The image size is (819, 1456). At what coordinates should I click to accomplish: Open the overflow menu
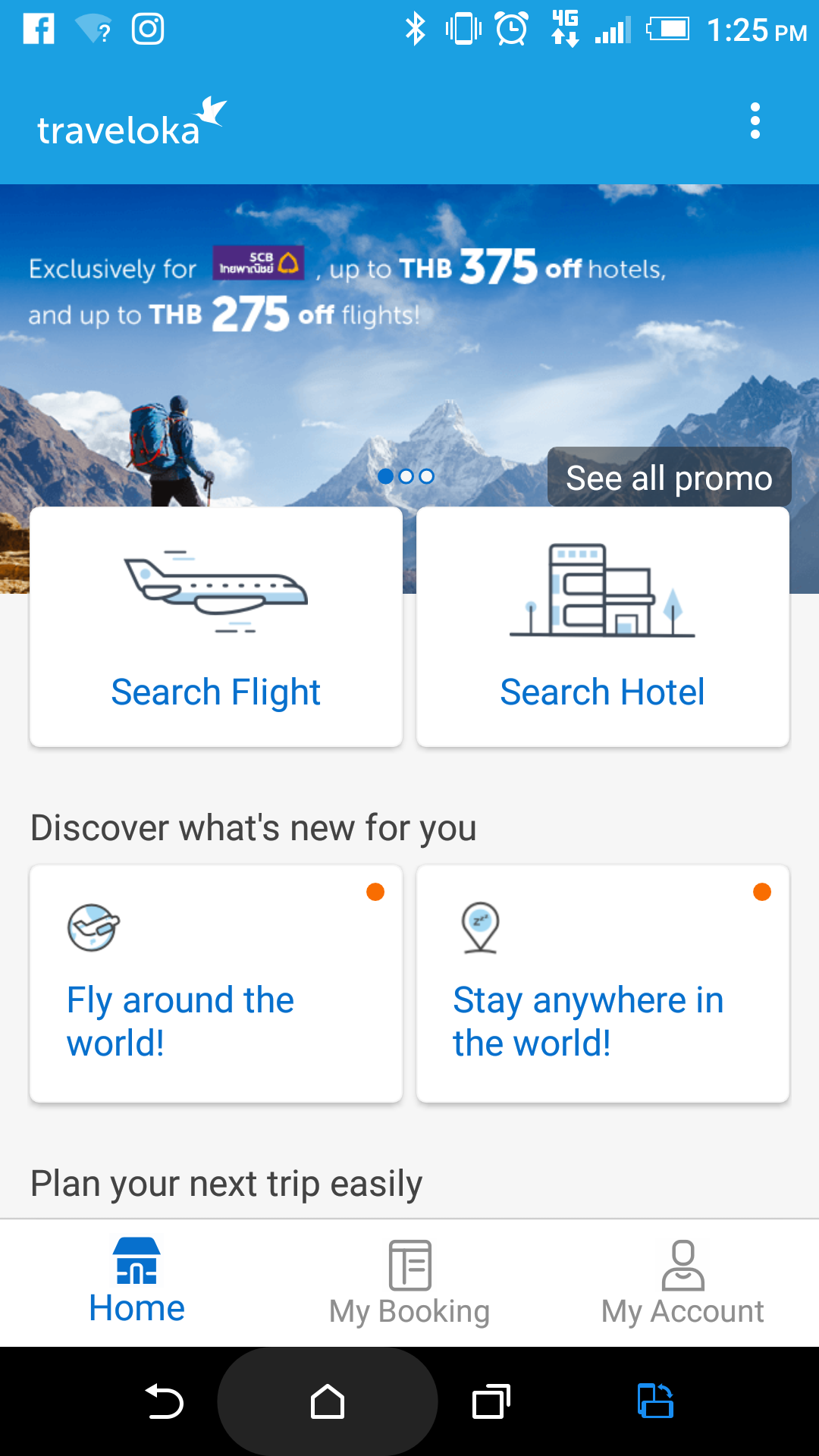click(x=755, y=121)
